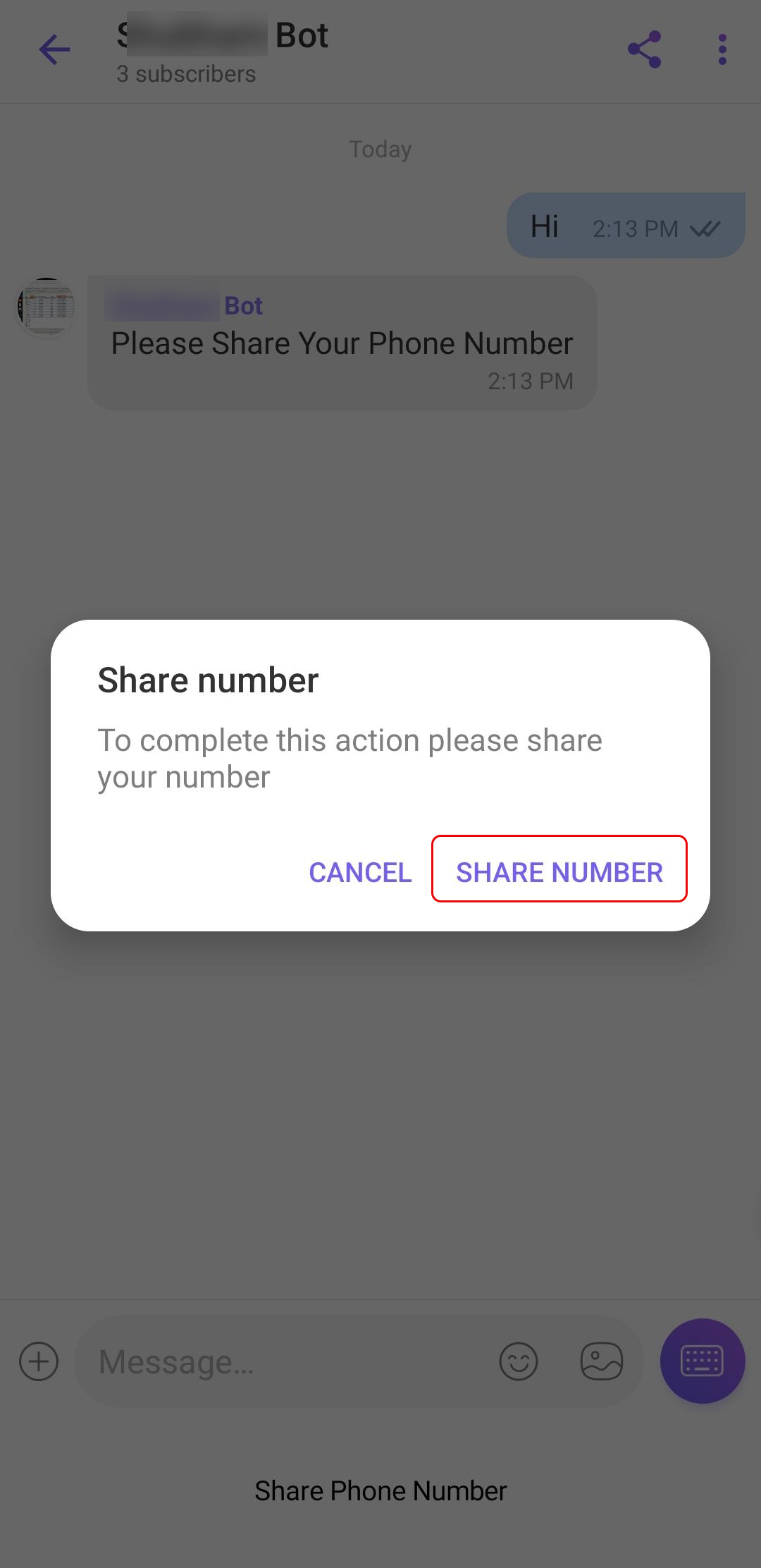Open the gallery image picker

(601, 1361)
